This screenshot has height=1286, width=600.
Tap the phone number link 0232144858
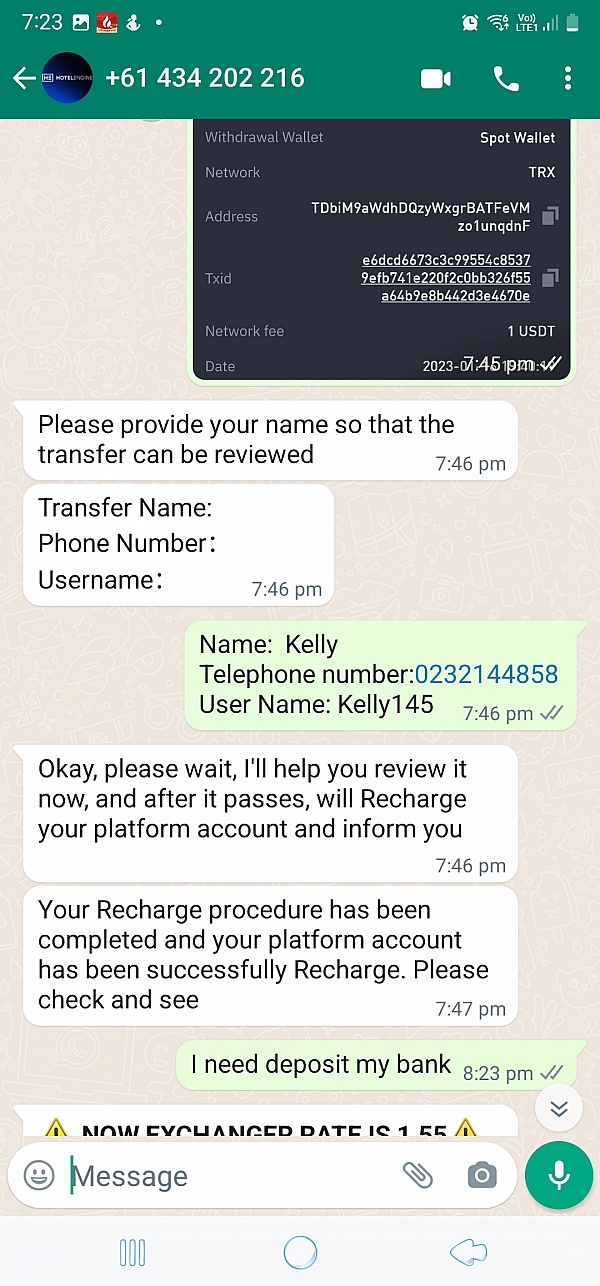(x=486, y=674)
